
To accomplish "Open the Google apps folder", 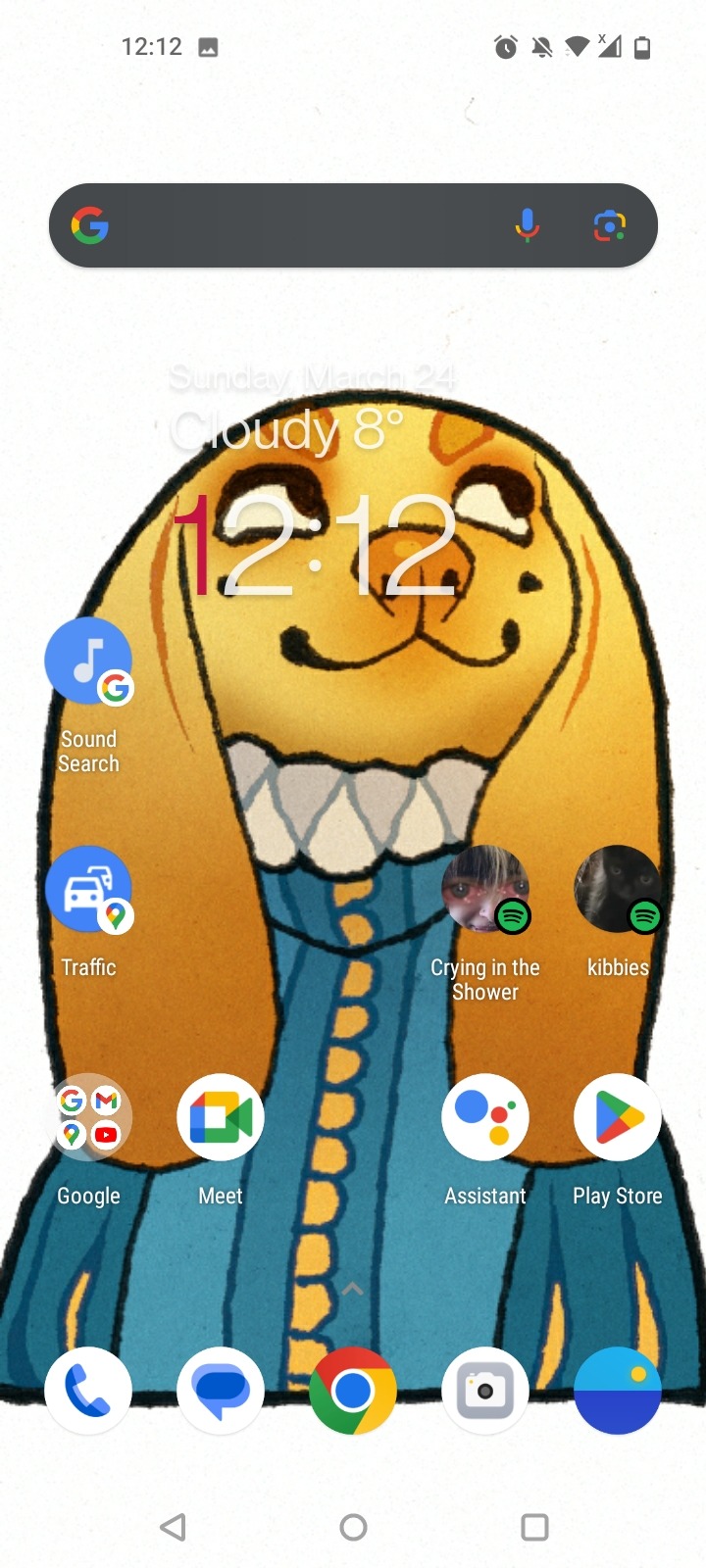I will tap(88, 1118).
